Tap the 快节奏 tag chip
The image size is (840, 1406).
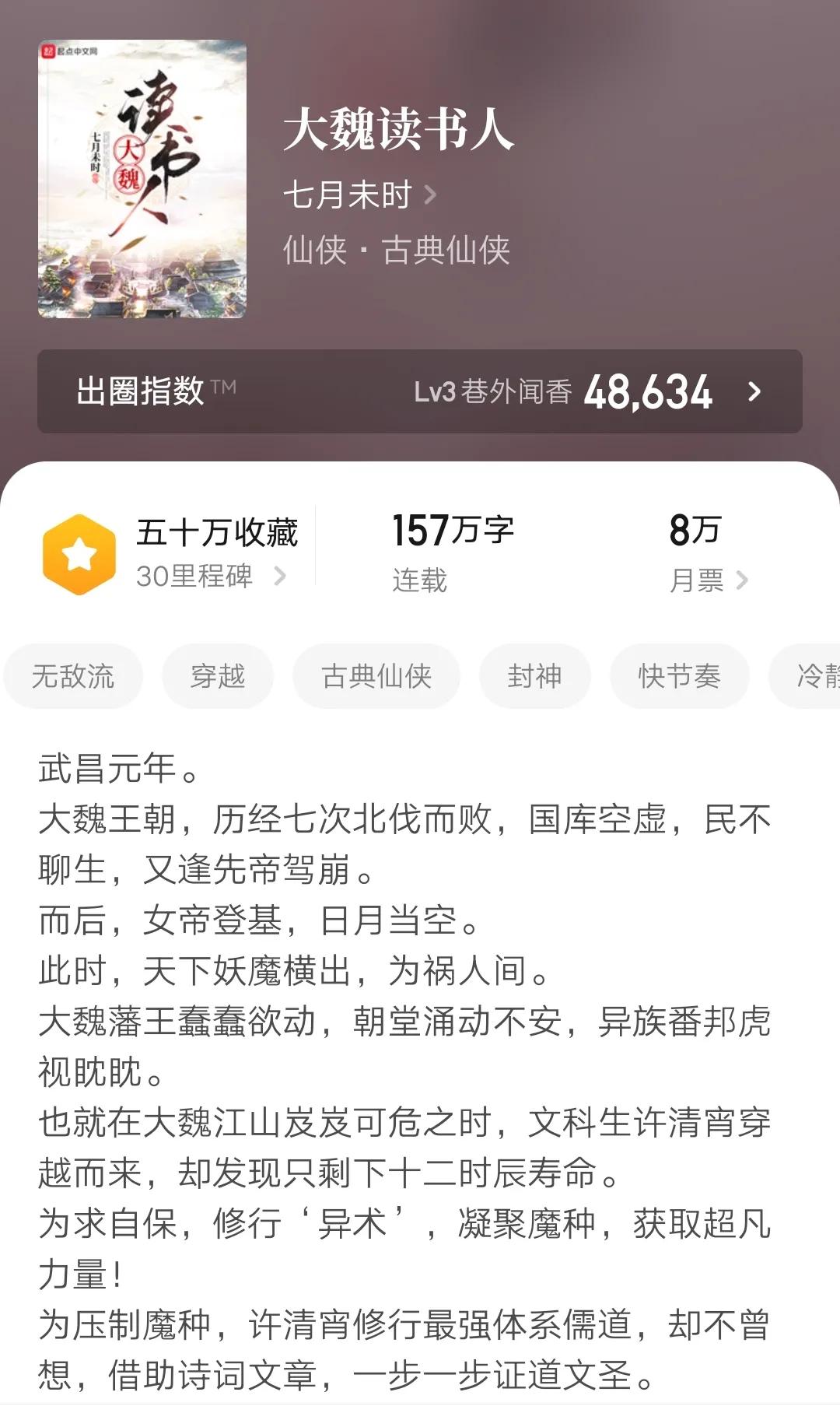pos(679,676)
